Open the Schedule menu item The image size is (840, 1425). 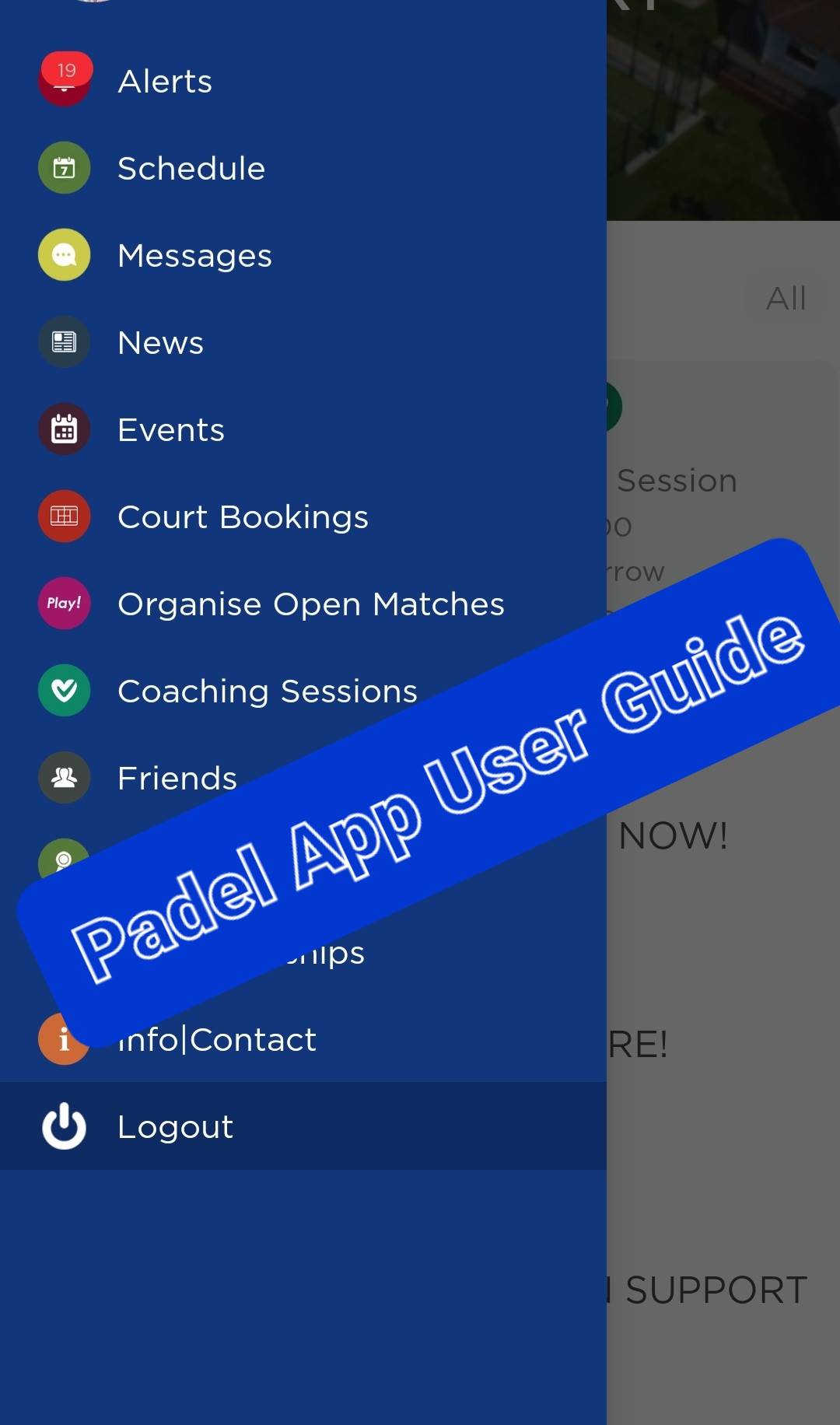coord(191,169)
